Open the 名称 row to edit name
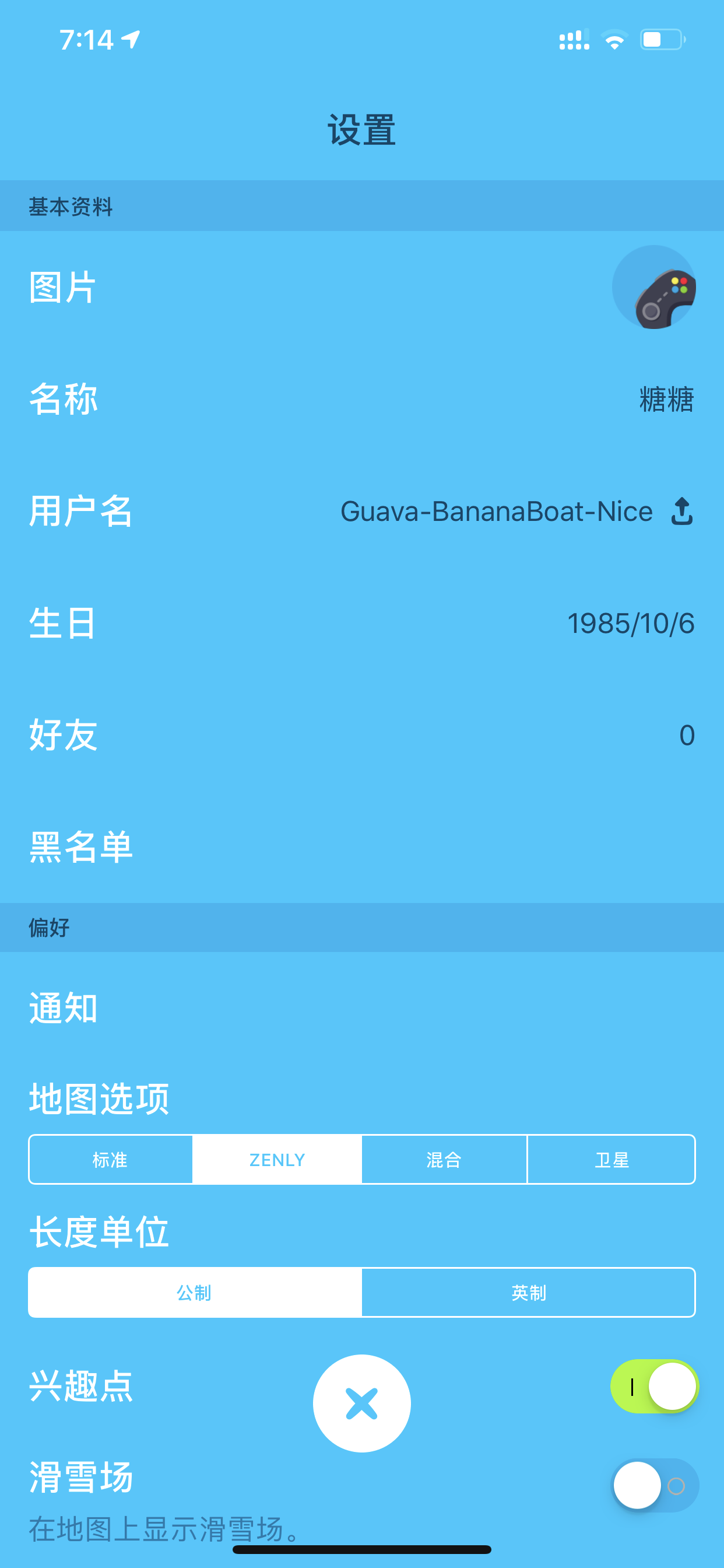724x1568 pixels. pos(362,400)
